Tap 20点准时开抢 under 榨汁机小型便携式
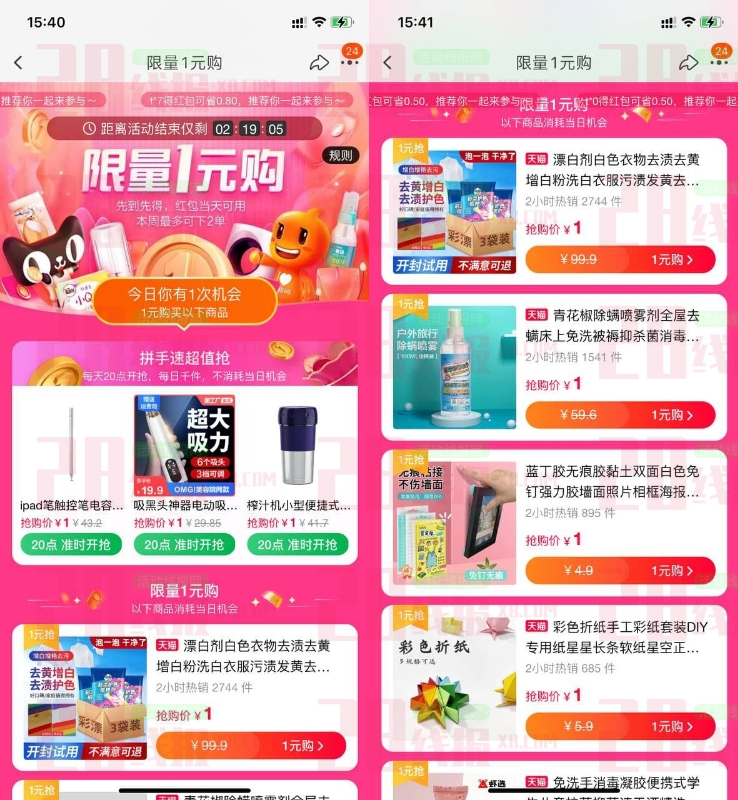Image resolution: width=738 pixels, height=800 pixels. (297, 545)
